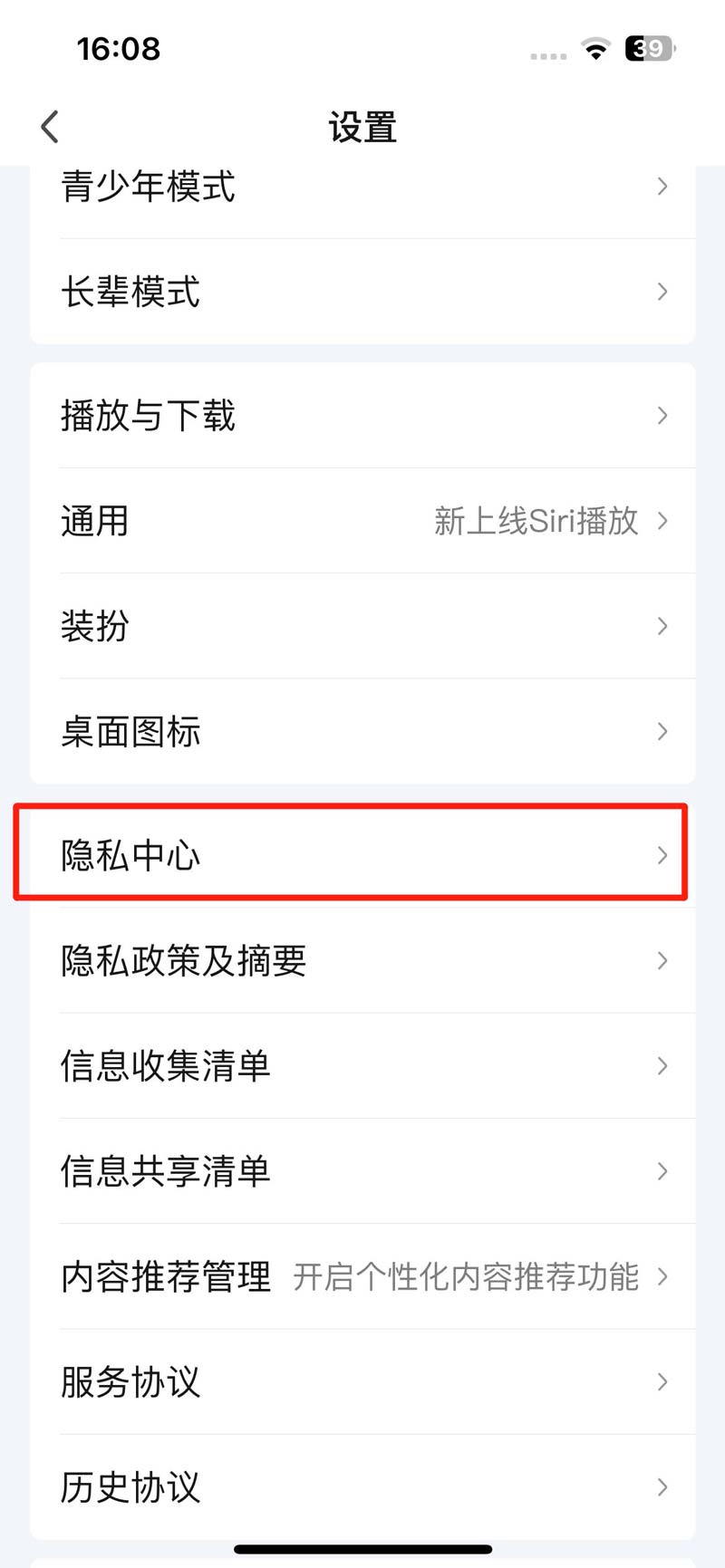View the 服务协议
The image size is (725, 1568).
[x=362, y=1381]
